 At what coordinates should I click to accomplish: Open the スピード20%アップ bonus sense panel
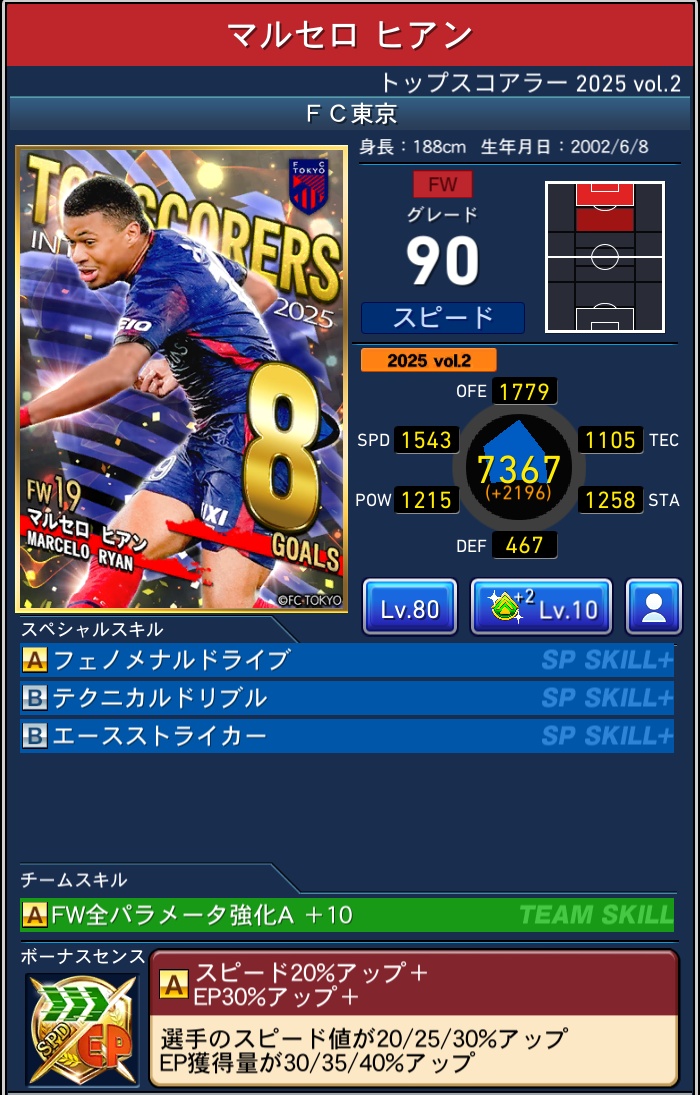(413, 1016)
